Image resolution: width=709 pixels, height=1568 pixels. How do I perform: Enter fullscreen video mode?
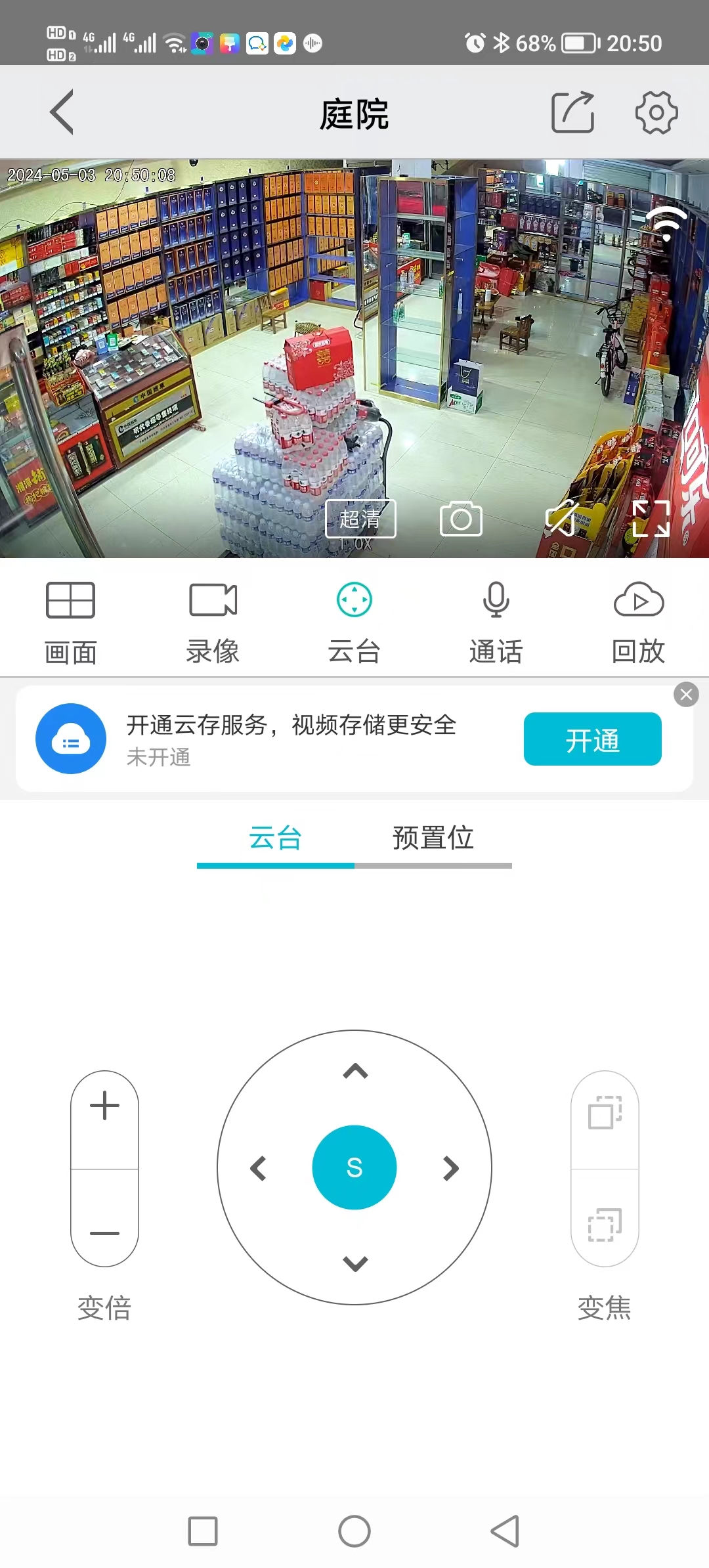click(651, 519)
